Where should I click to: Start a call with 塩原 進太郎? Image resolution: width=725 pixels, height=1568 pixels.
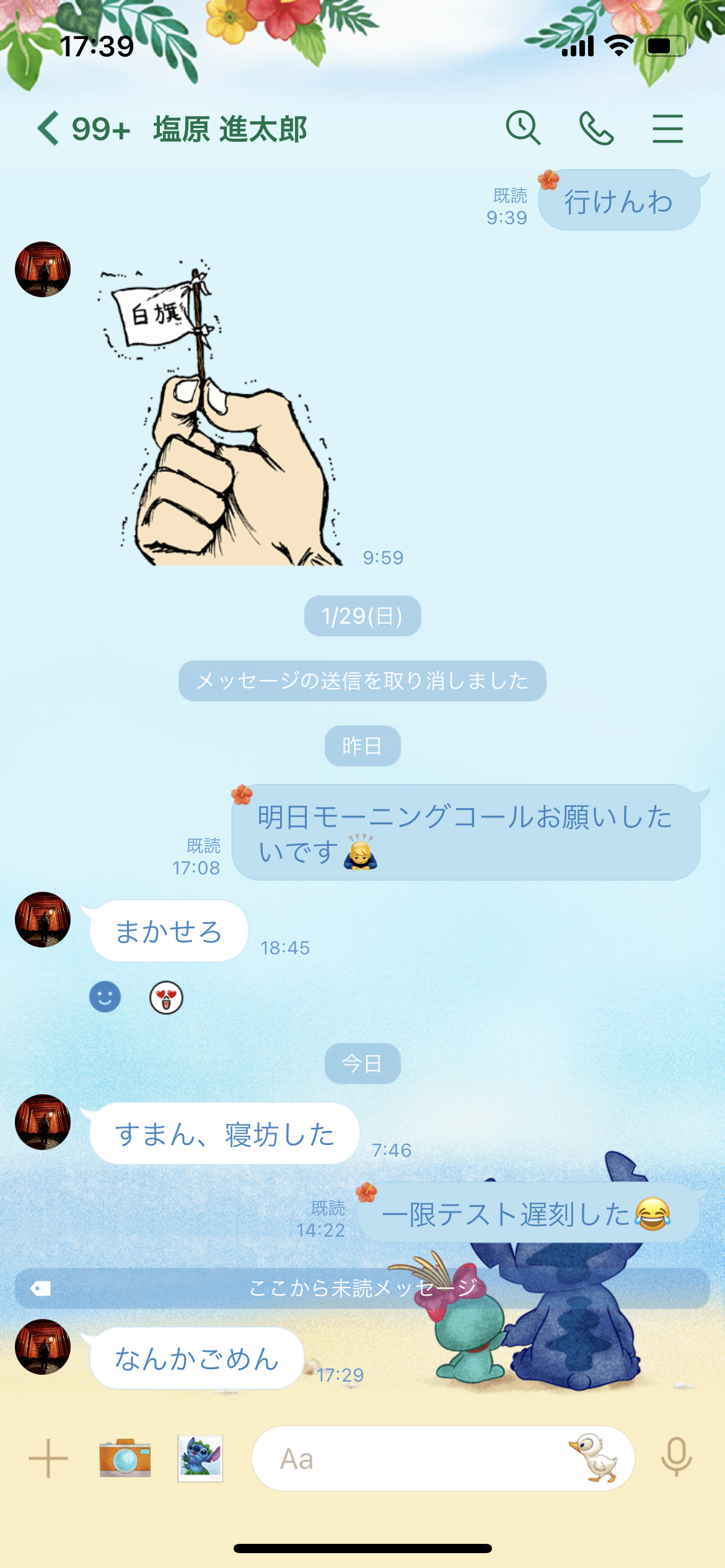point(596,128)
